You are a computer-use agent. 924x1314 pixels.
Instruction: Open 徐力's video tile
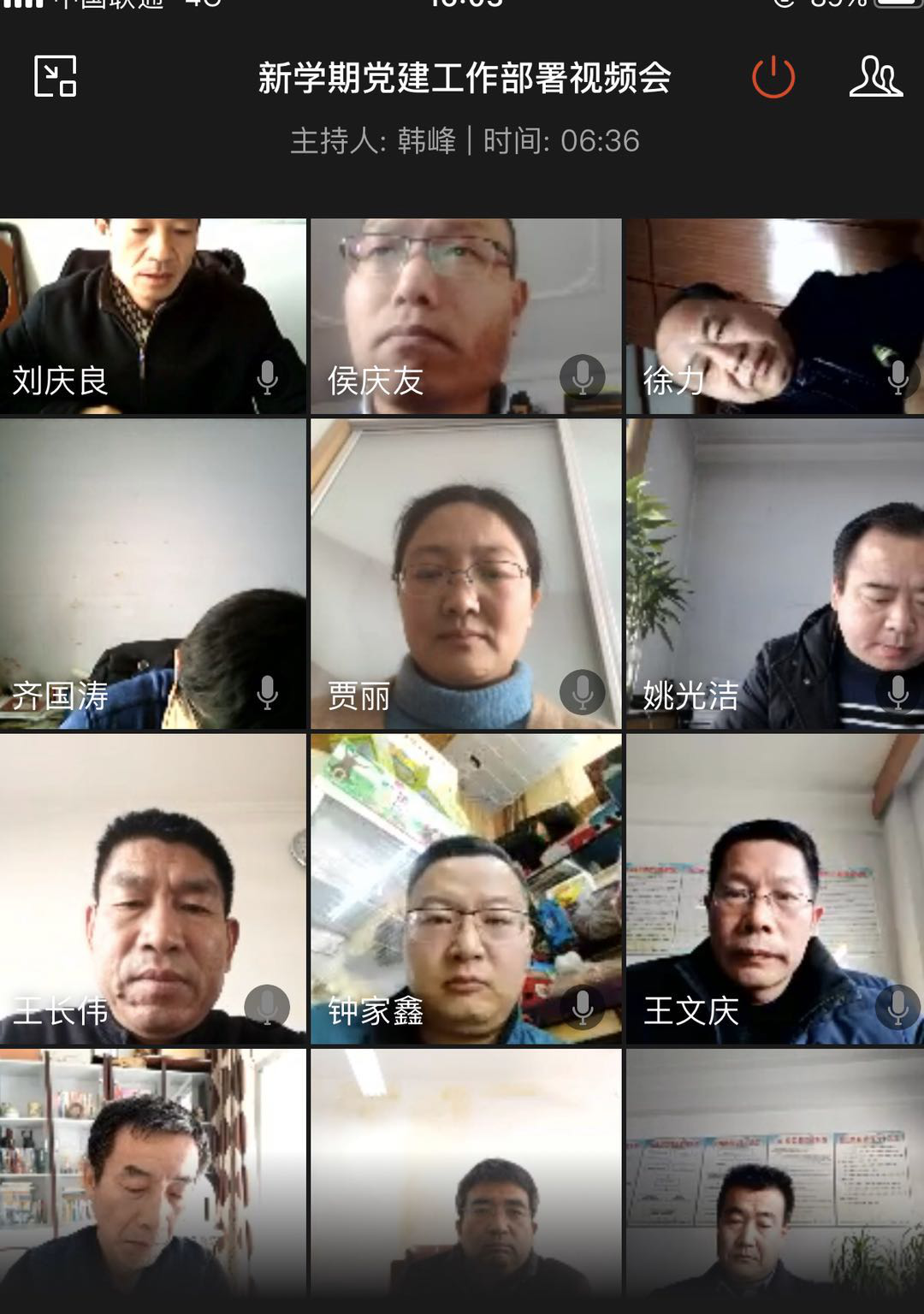(x=774, y=317)
